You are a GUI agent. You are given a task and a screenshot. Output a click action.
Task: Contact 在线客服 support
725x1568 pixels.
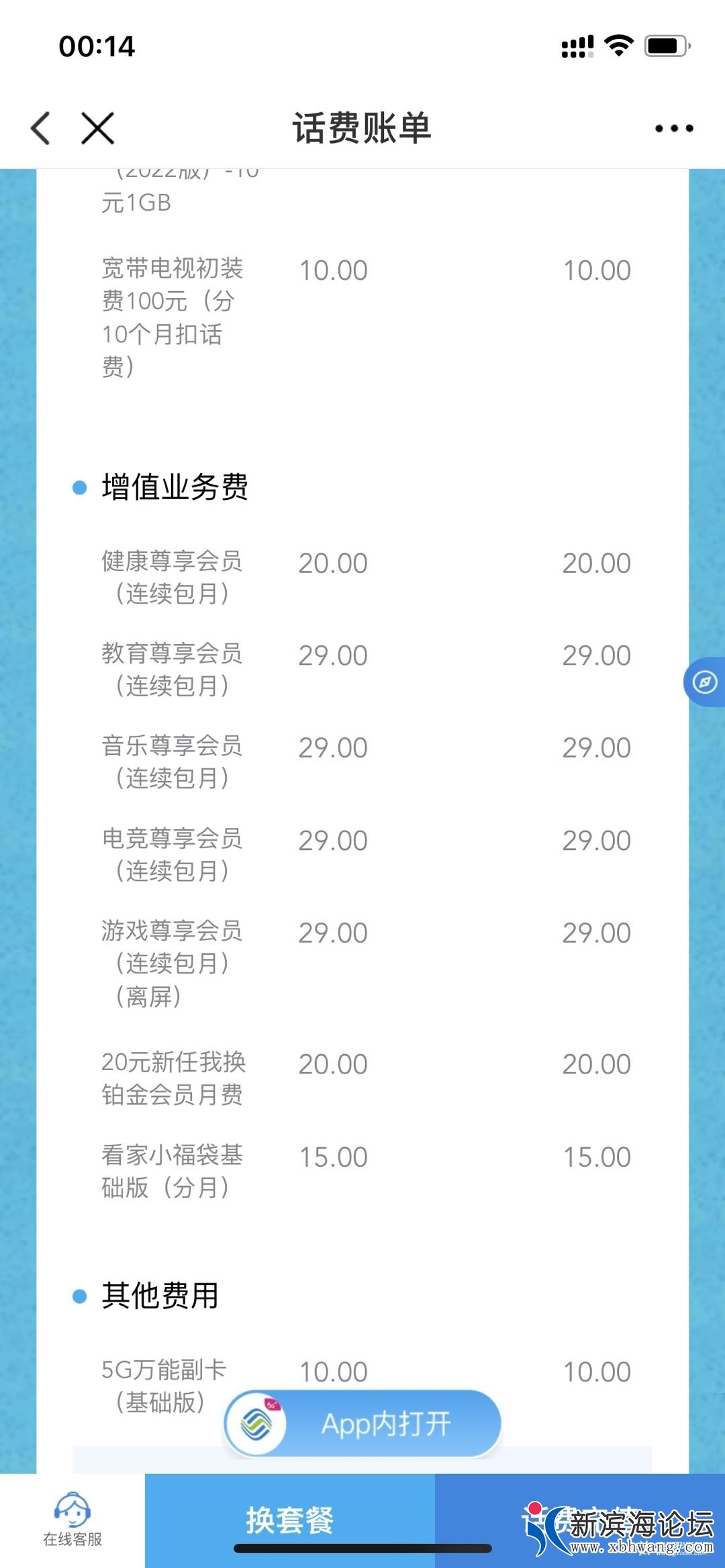[72, 1519]
